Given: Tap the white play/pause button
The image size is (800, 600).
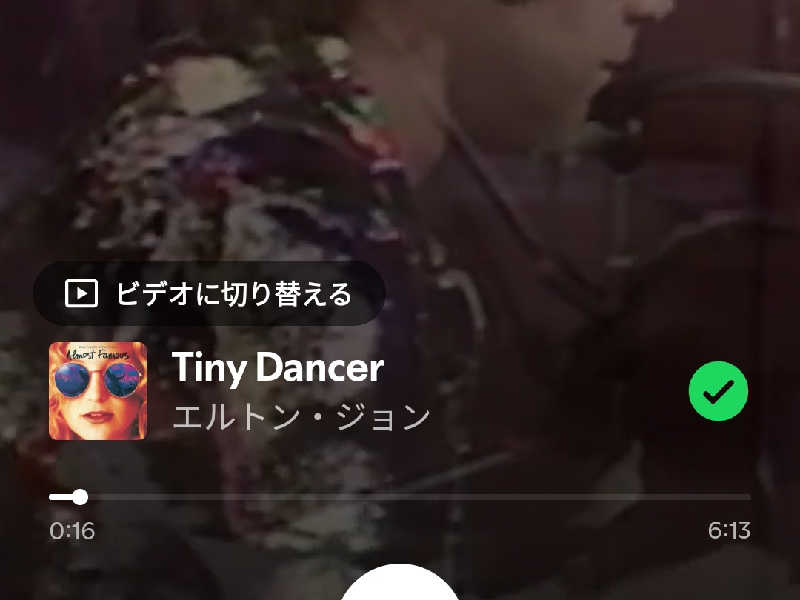Looking at the screenshot, I should (400, 586).
